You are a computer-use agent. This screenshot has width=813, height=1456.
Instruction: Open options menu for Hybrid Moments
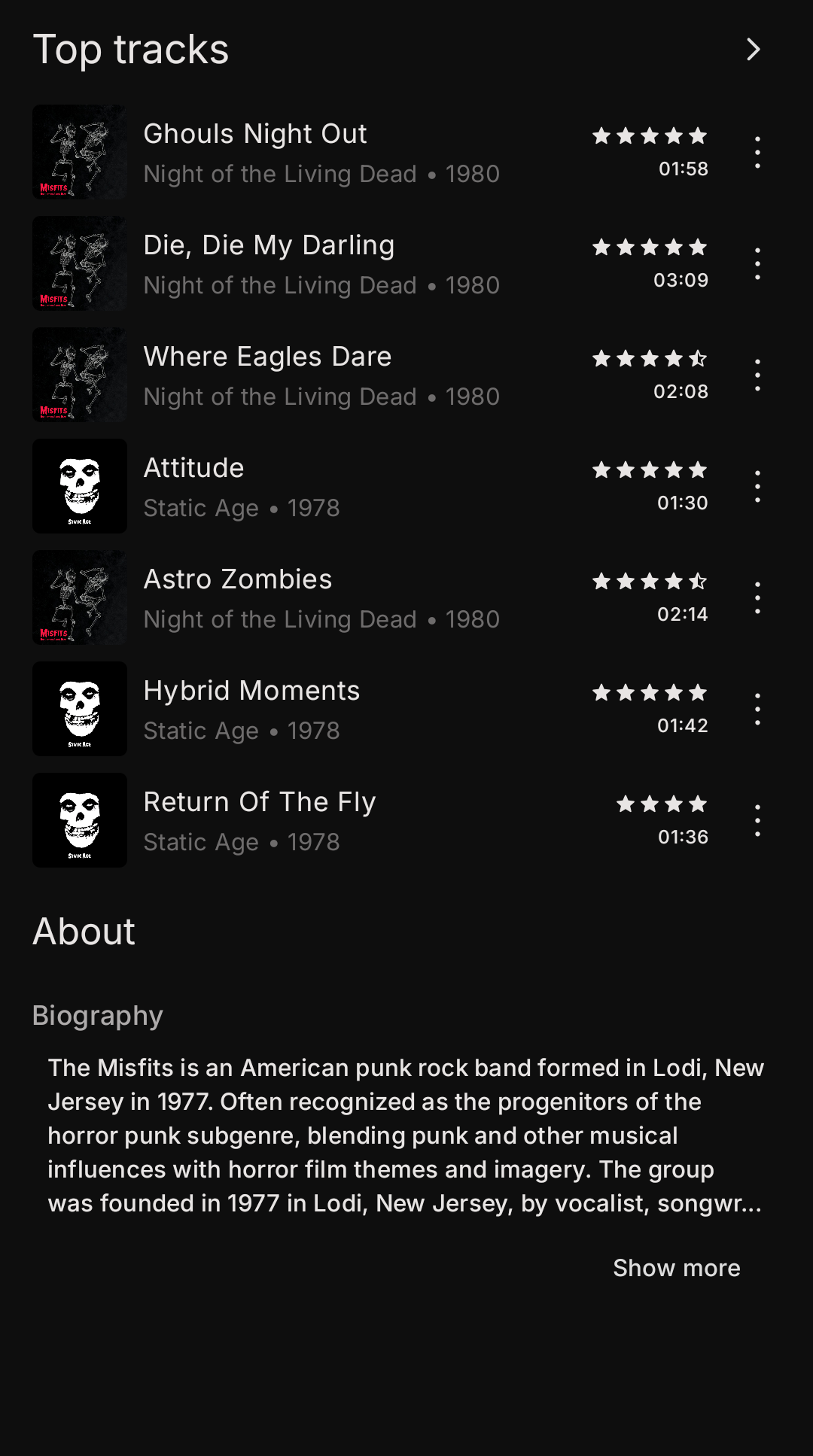[x=757, y=710]
